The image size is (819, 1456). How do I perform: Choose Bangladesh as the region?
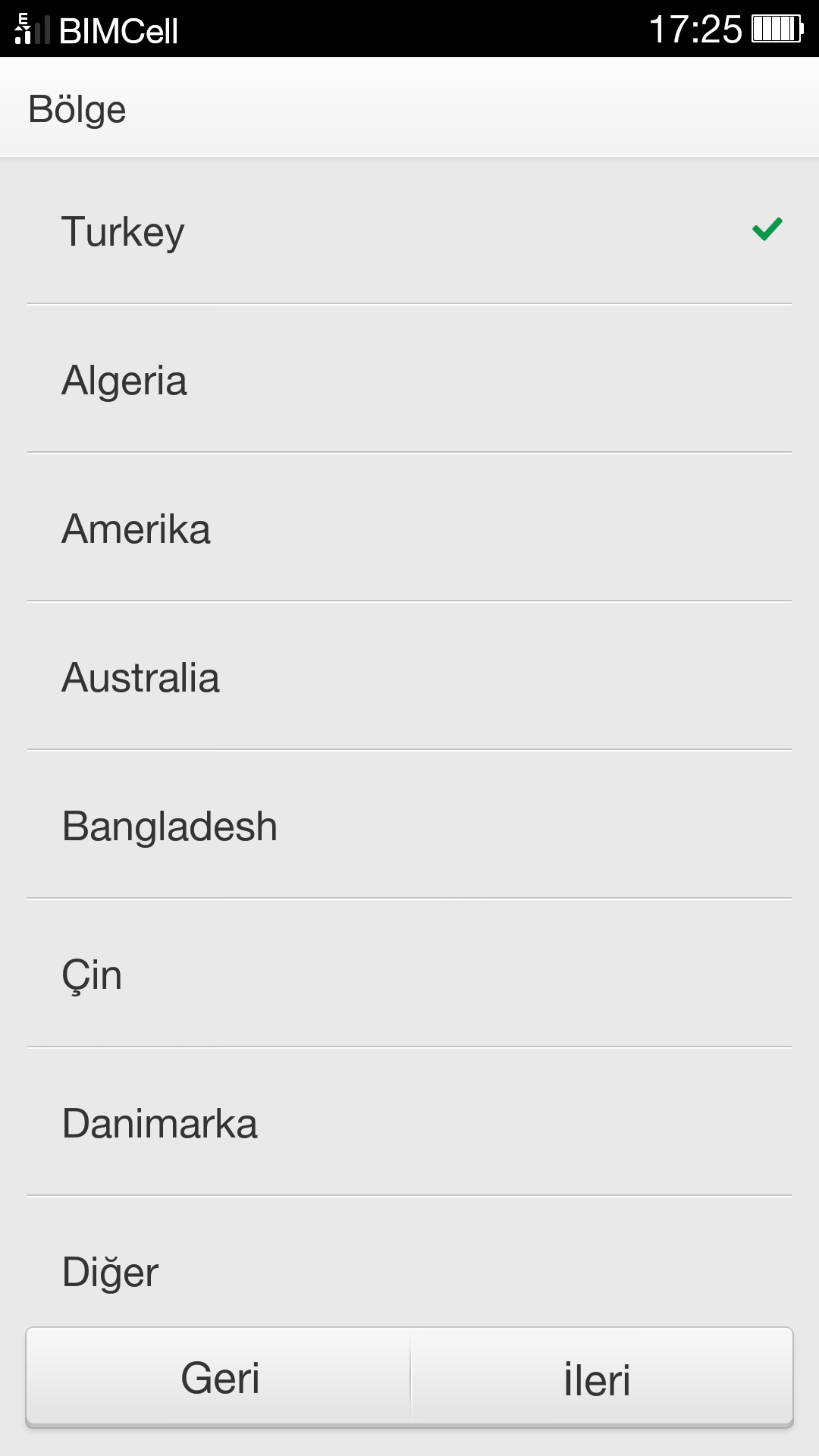tap(409, 826)
